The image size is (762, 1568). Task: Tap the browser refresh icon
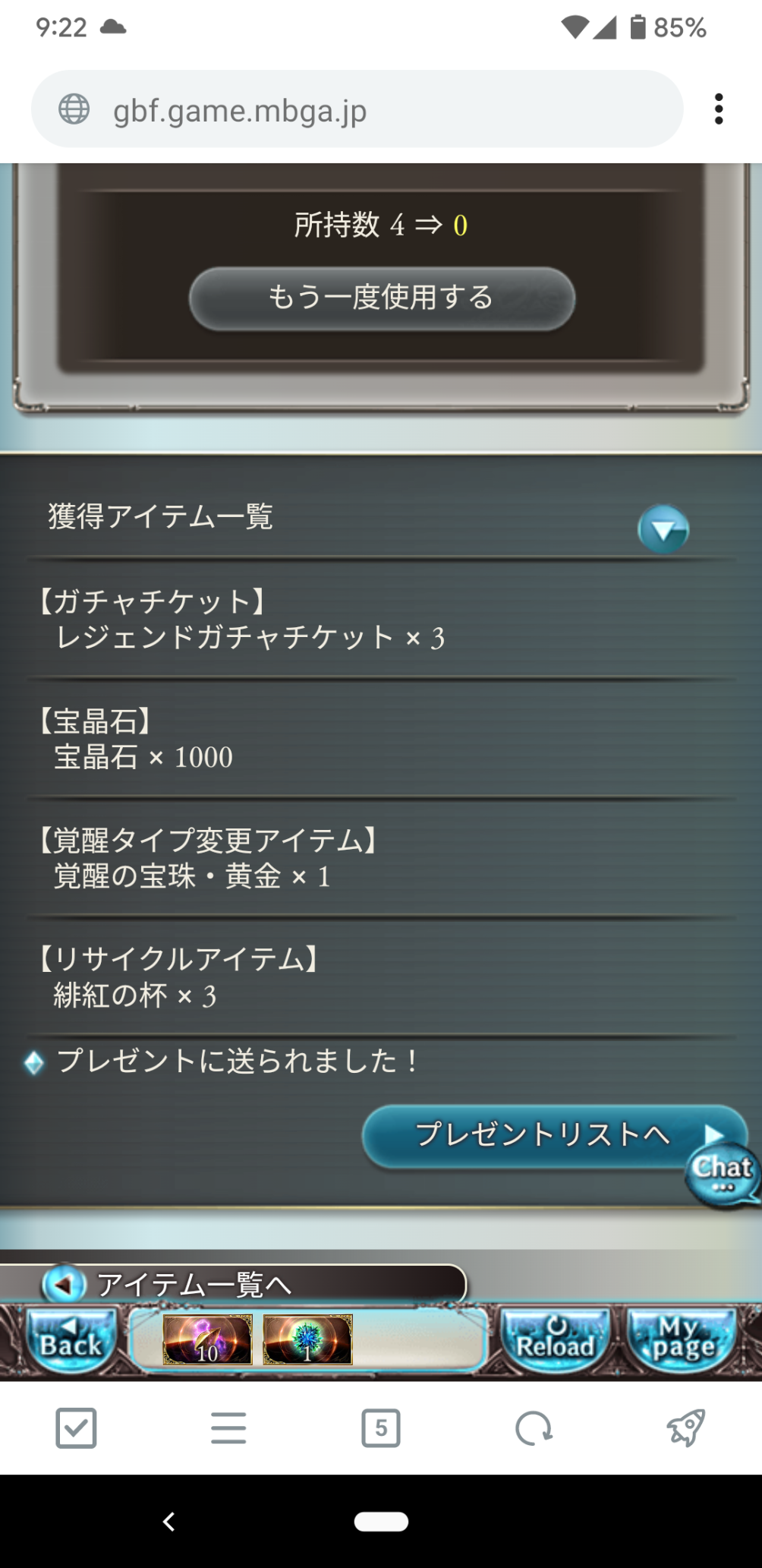[x=534, y=1428]
